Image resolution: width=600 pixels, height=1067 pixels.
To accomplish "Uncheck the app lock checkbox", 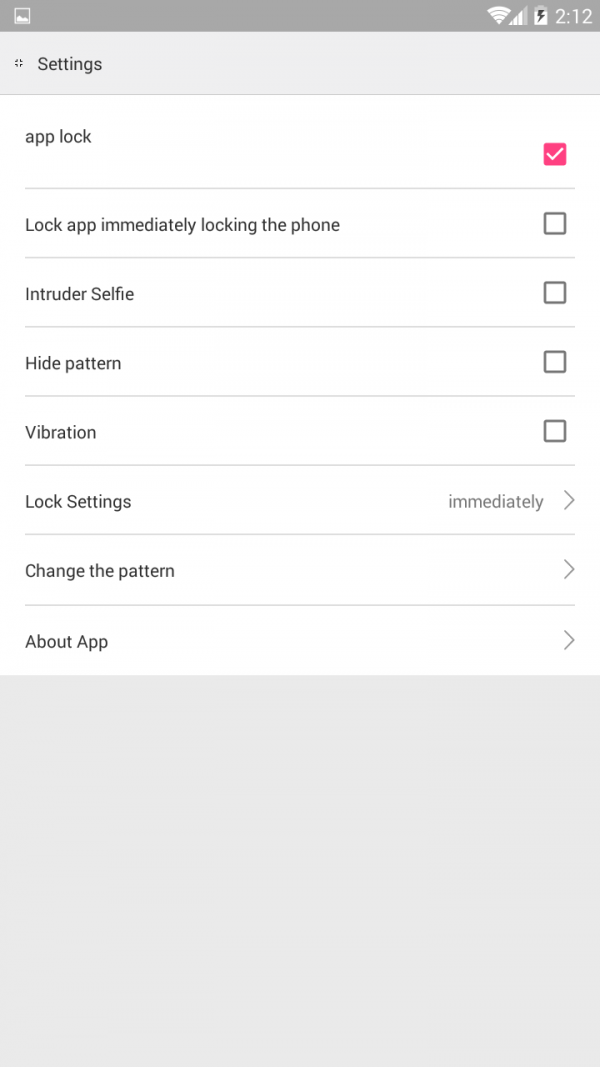I will (x=554, y=154).
